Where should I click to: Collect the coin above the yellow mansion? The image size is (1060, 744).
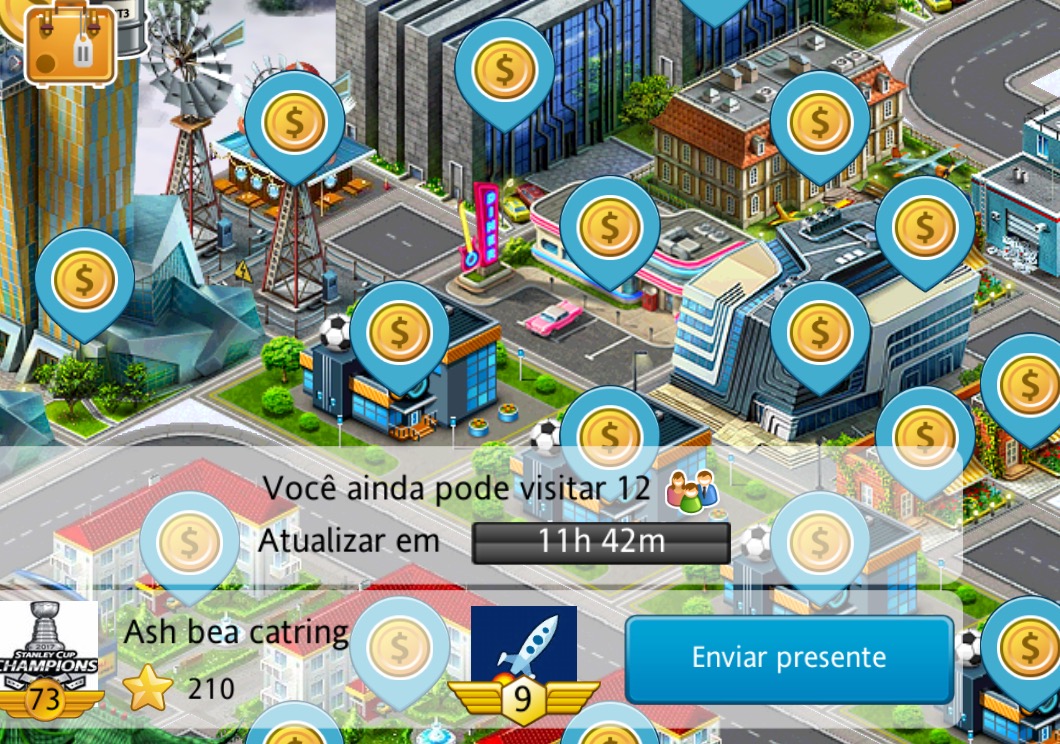click(x=819, y=122)
